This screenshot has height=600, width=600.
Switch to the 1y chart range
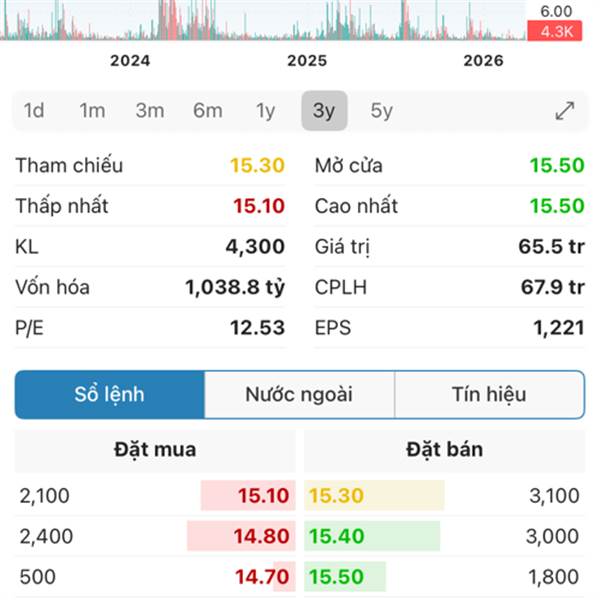click(x=265, y=111)
